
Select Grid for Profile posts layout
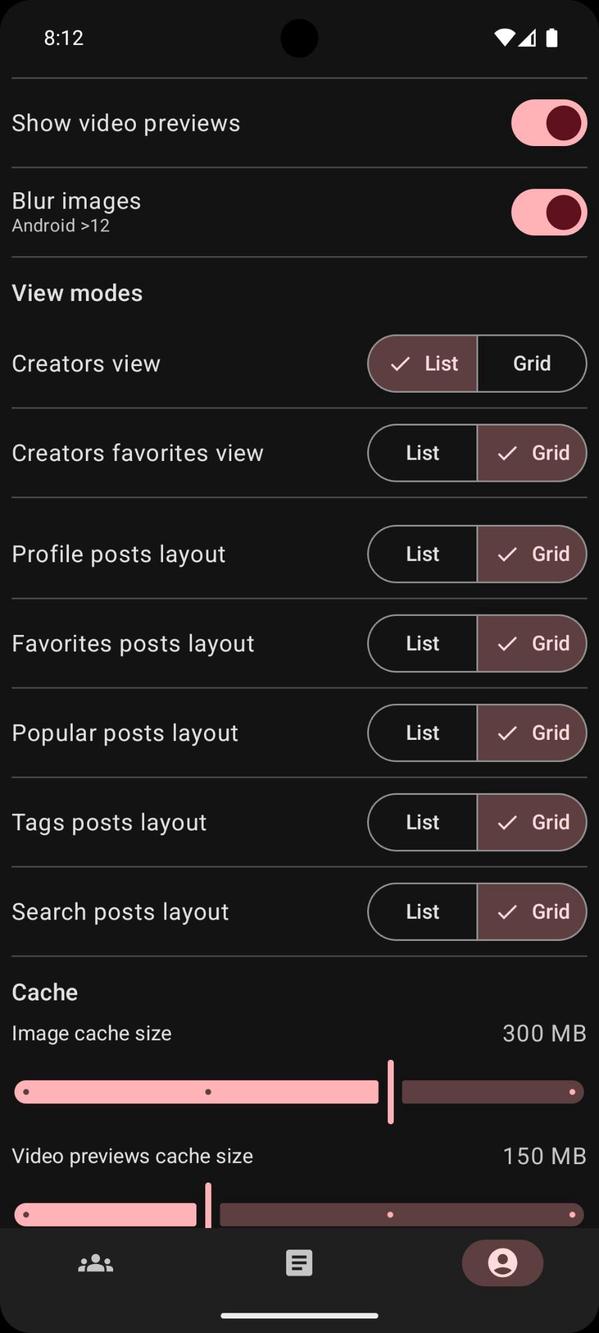[x=532, y=554]
